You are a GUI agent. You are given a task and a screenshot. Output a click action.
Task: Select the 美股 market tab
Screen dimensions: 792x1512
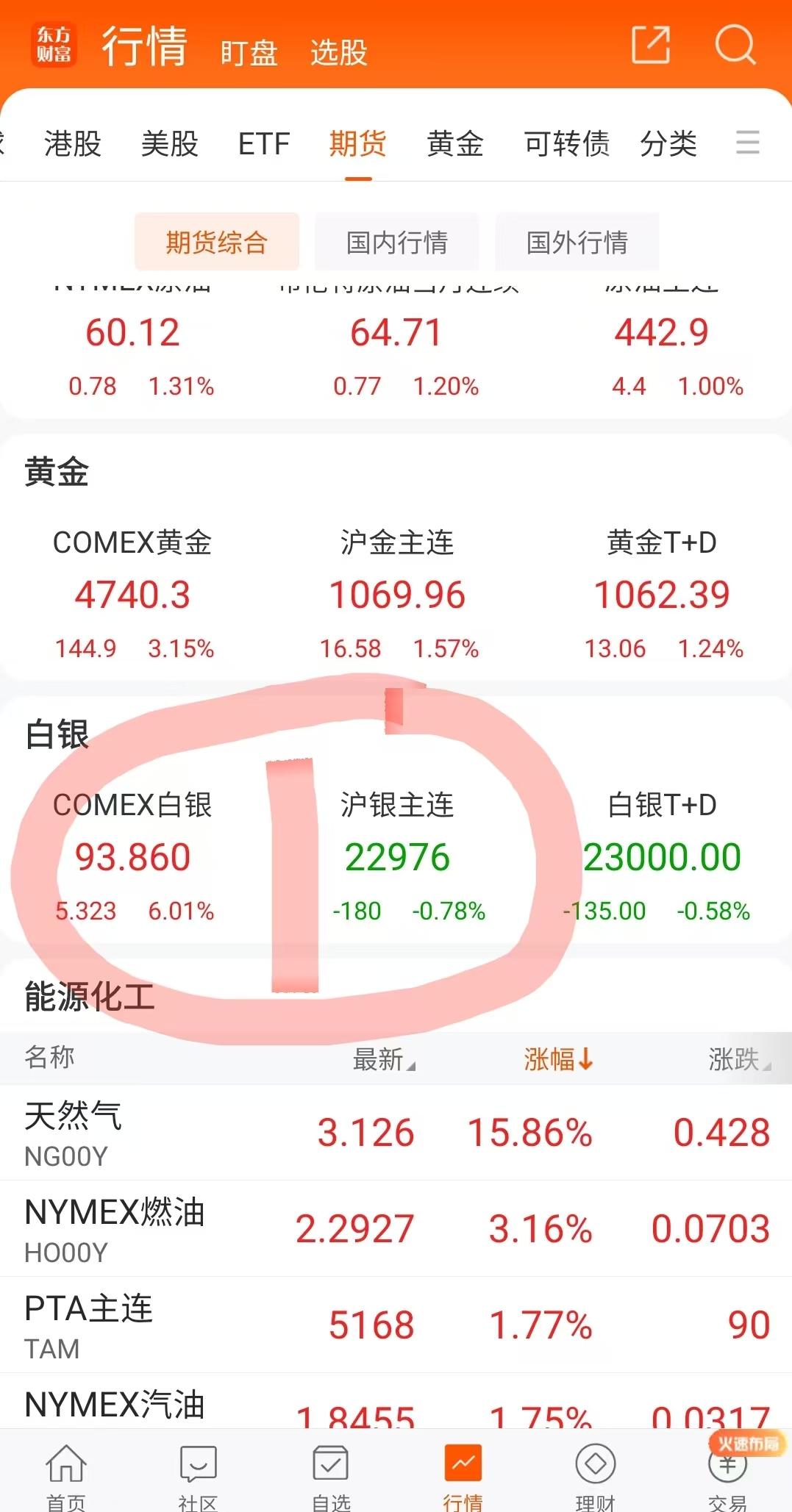(x=169, y=143)
